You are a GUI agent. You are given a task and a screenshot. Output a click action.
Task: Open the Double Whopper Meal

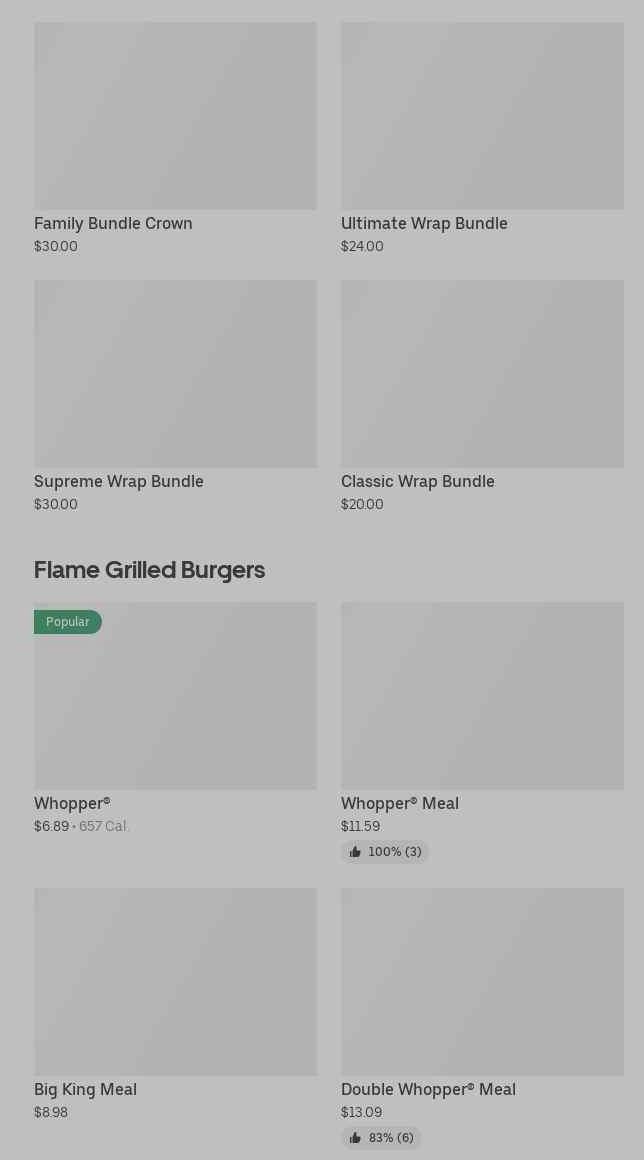coord(482,982)
